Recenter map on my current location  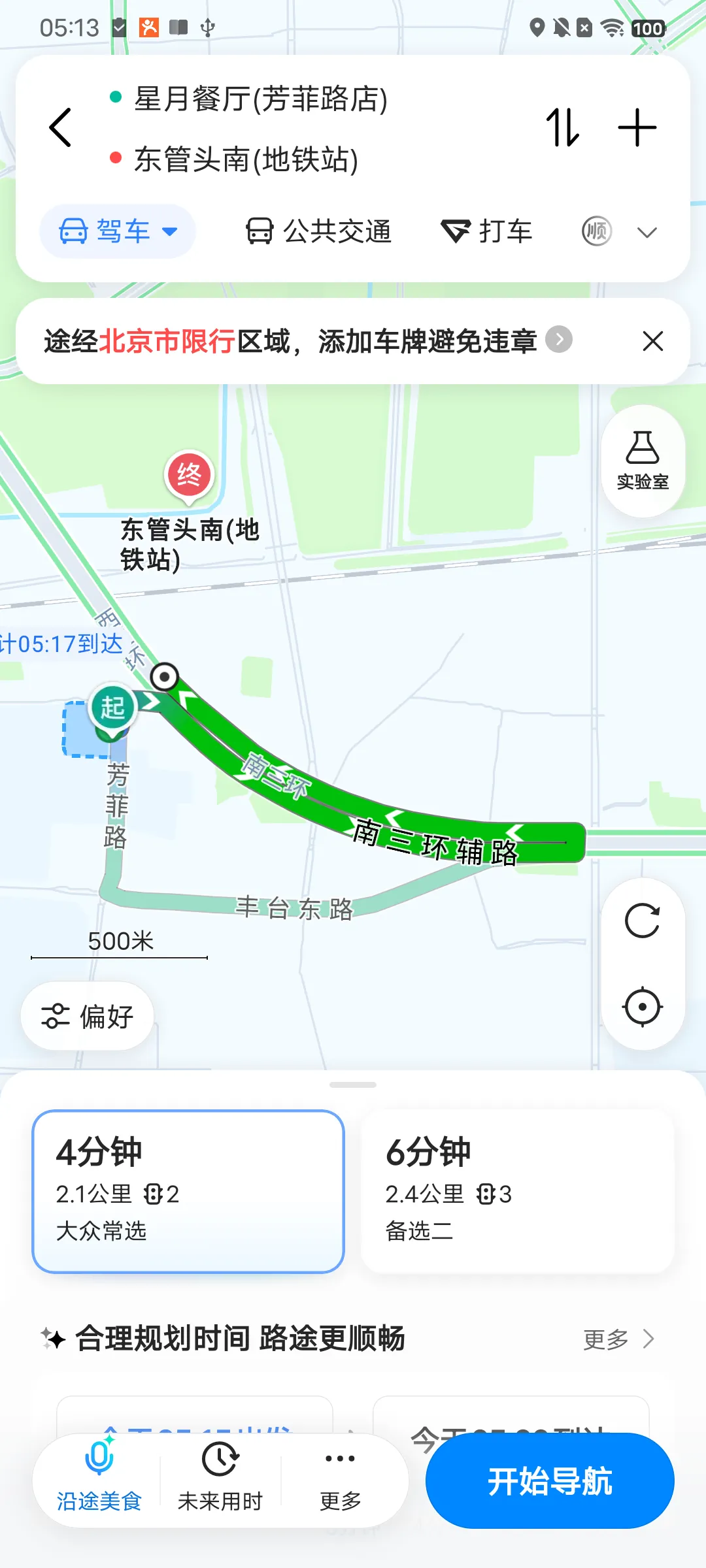point(643,1007)
